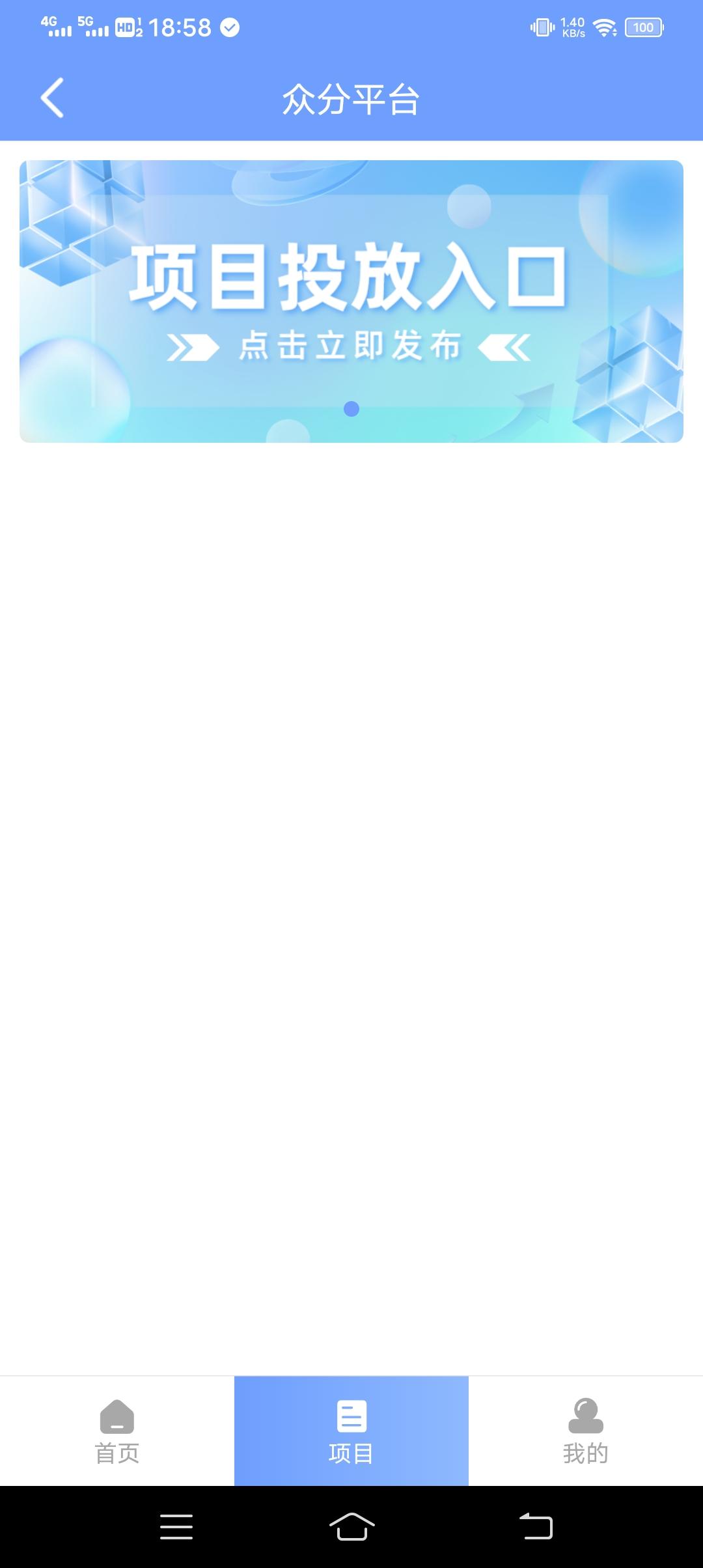This screenshot has width=703, height=1568.
Task: Open the 项目投放入口 banner
Action: pos(351,301)
